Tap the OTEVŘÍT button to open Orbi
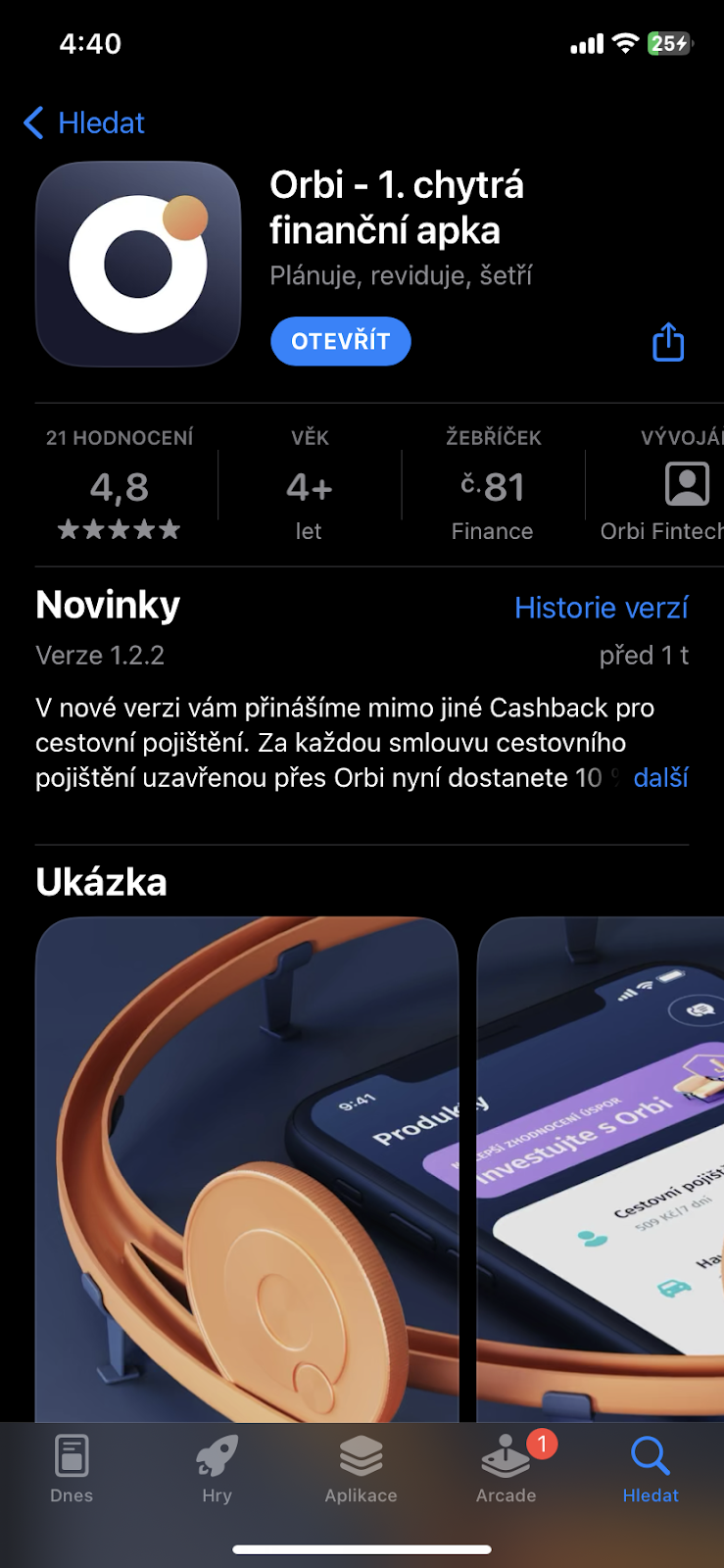Viewport: 724px width, 1568px height. pos(340,341)
